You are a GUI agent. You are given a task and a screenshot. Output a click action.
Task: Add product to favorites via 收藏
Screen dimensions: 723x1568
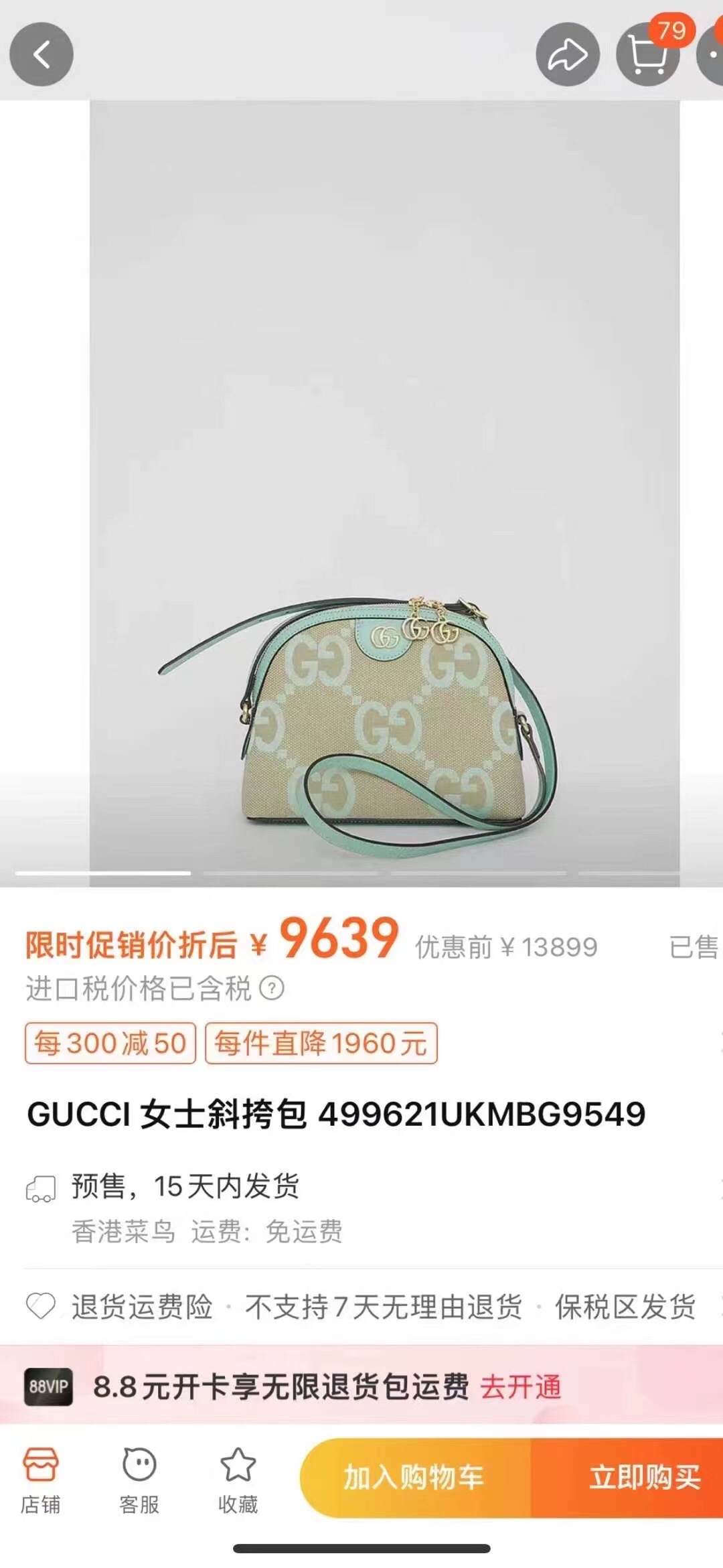(x=238, y=1482)
